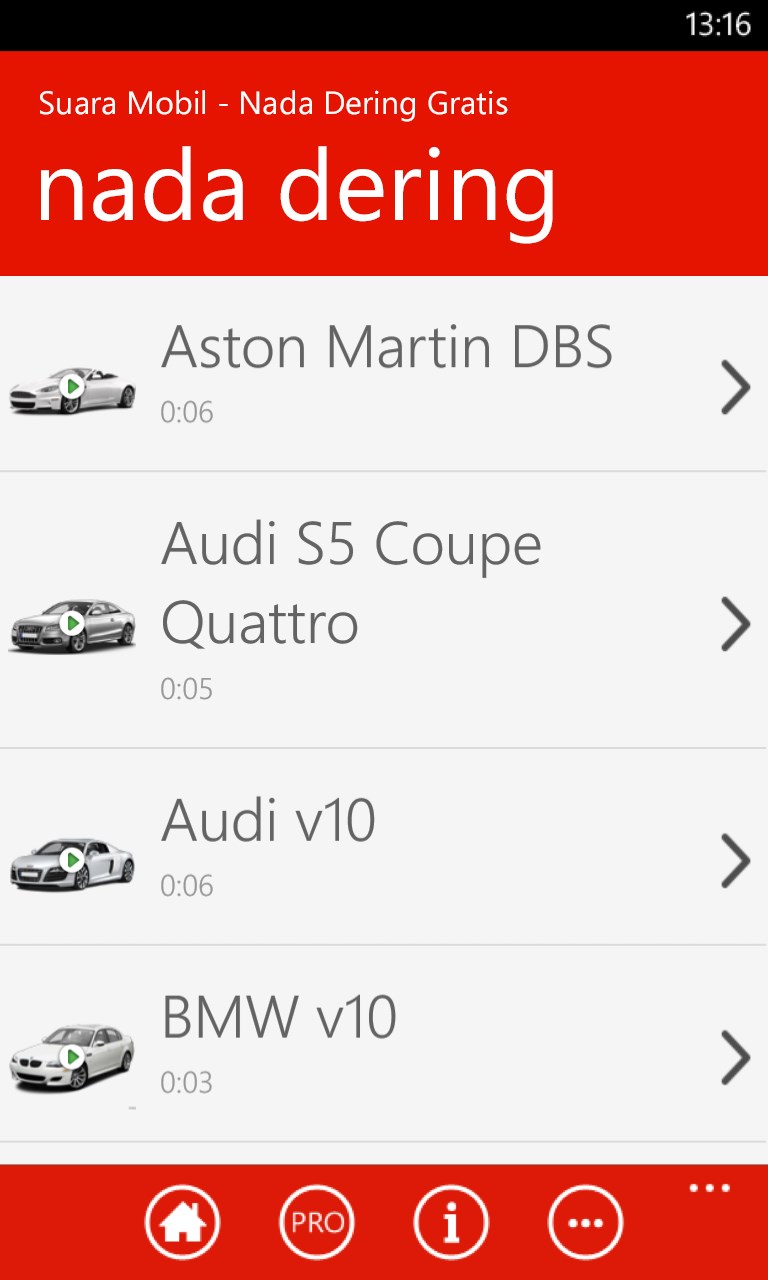Image resolution: width=768 pixels, height=1280 pixels.
Task: Play the Aston Martin DBS sound preview
Action: (x=71, y=386)
